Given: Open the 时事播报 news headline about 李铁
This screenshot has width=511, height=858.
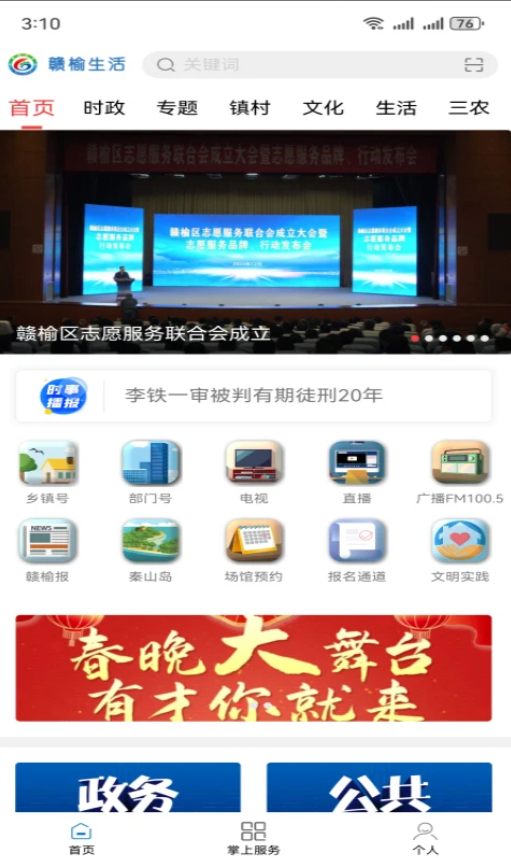Looking at the screenshot, I should (254, 396).
